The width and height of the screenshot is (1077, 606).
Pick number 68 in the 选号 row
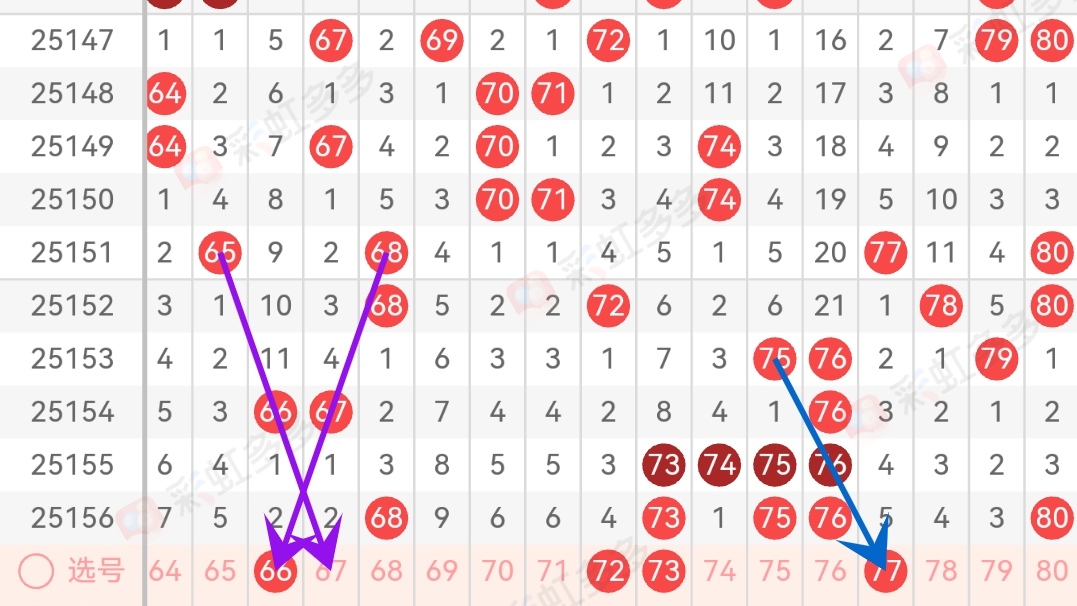(387, 571)
